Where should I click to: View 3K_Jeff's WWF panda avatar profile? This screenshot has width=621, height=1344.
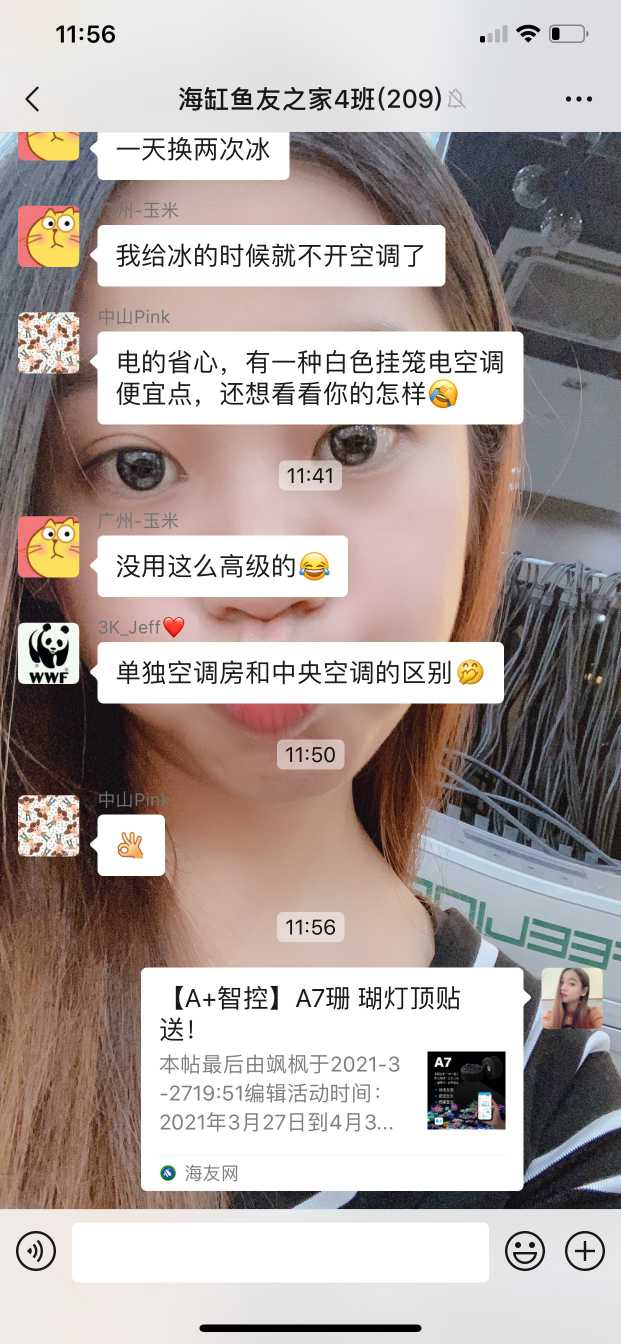tap(48, 654)
